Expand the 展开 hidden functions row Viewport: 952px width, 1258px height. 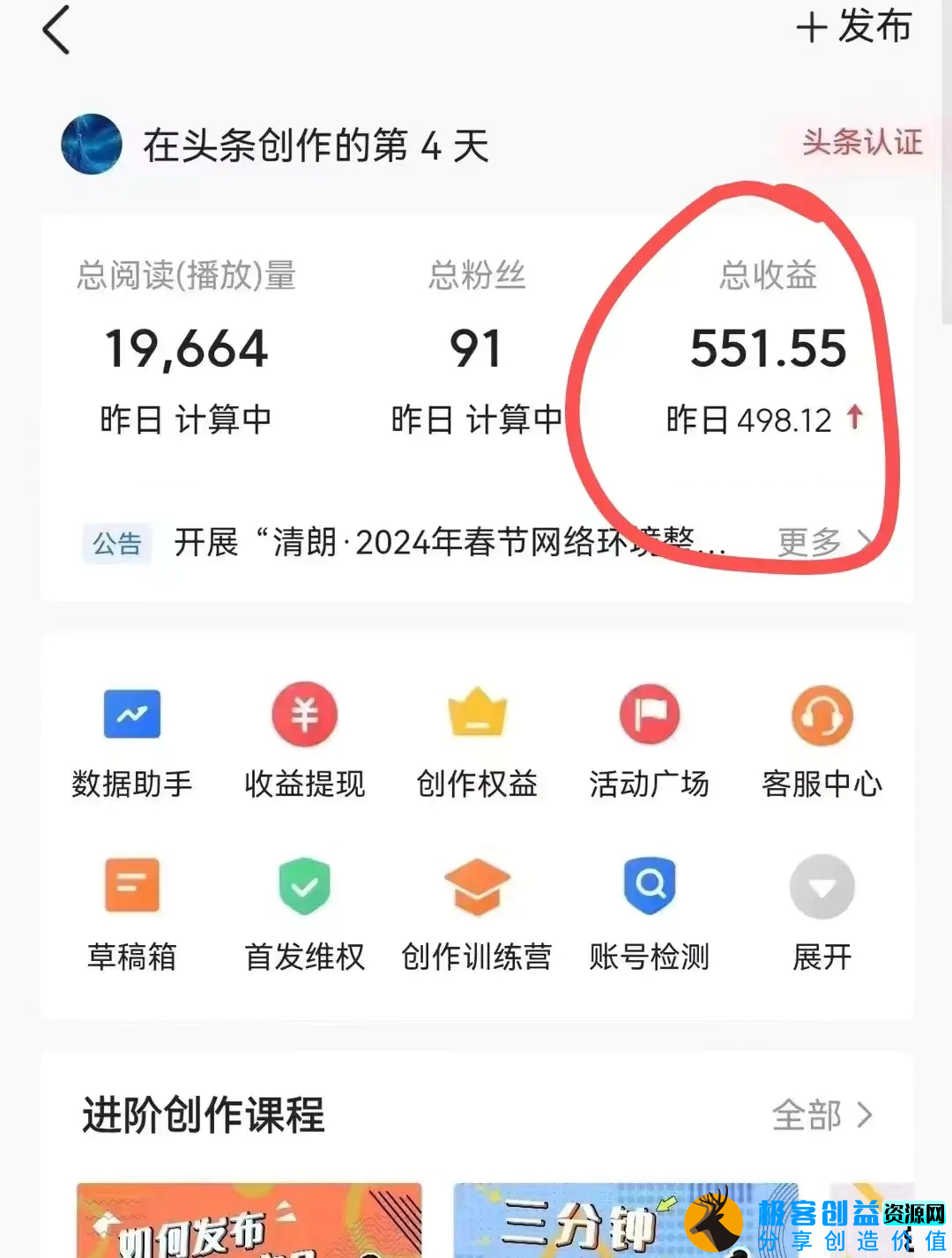821,912
